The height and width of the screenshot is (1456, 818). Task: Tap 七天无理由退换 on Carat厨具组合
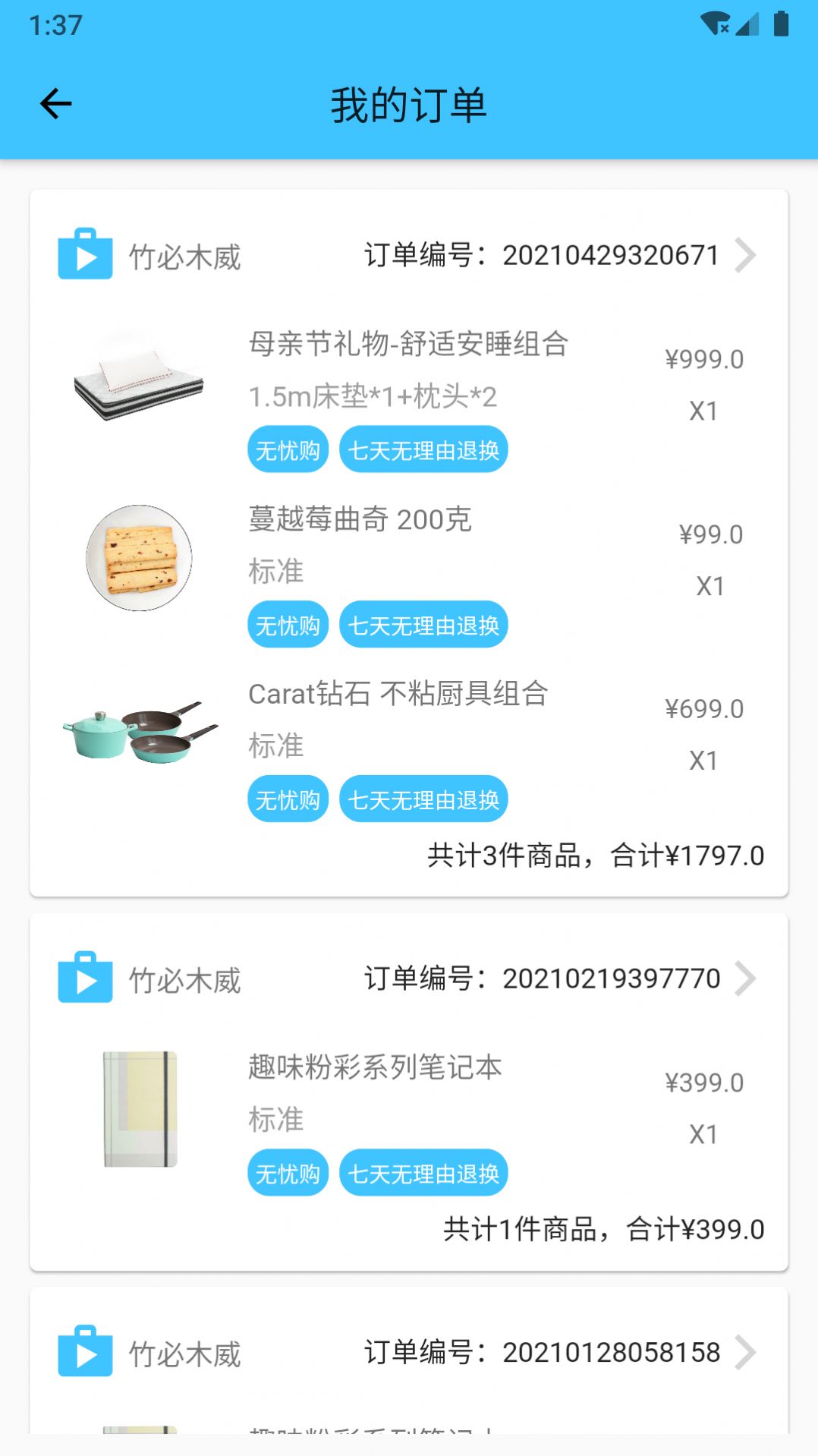tap(423, 799)
